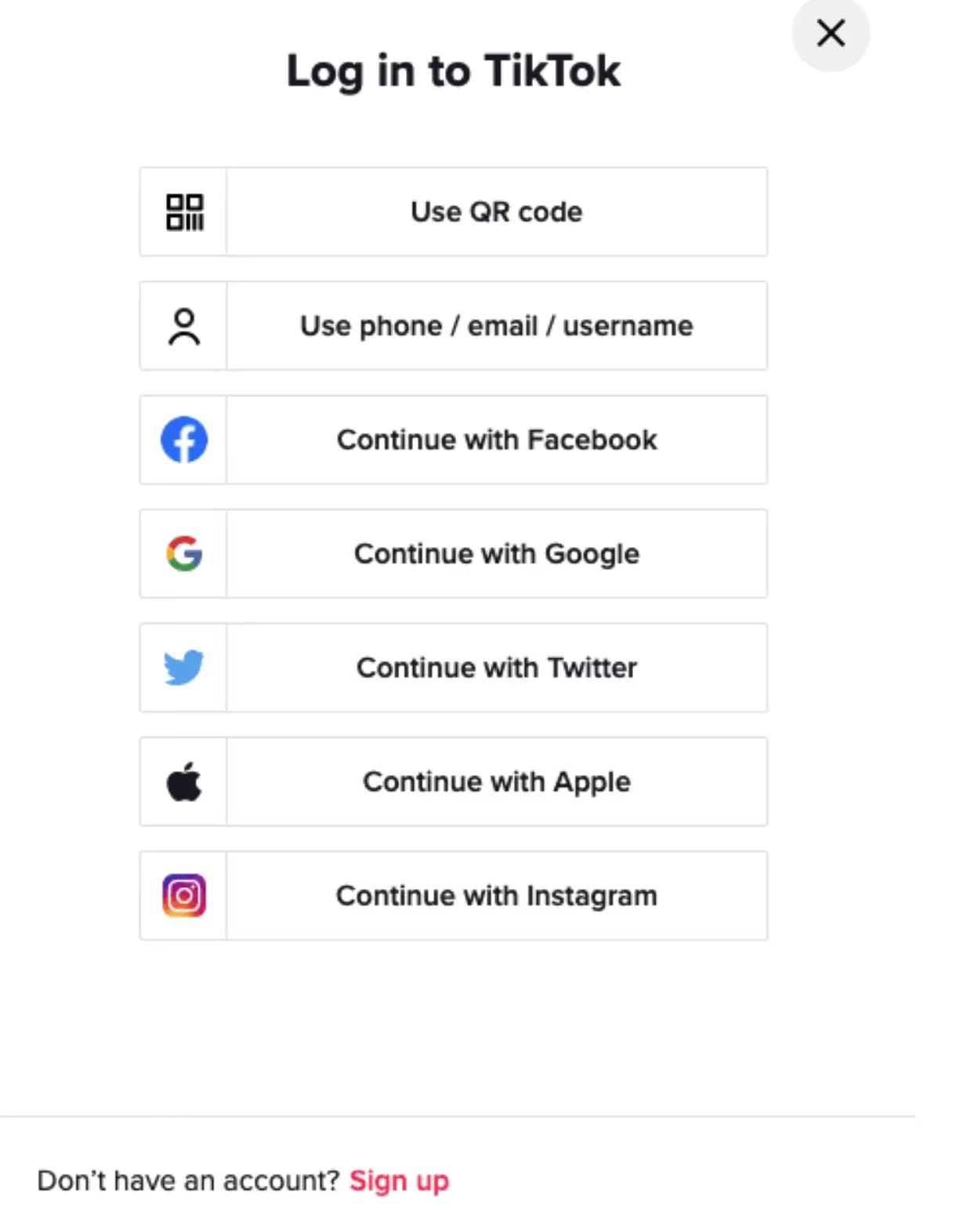
Task: Sign in via Continue with Twitter
Action: coord(453,668)
